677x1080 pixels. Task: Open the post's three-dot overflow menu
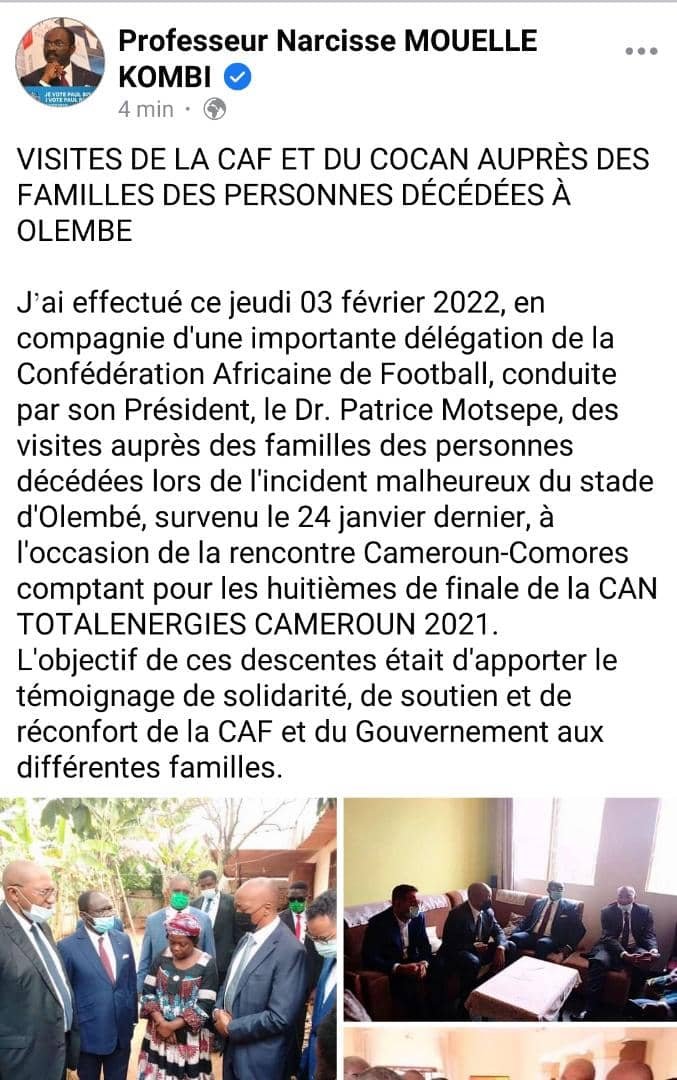pyautogui.click(x=640, y=50)
